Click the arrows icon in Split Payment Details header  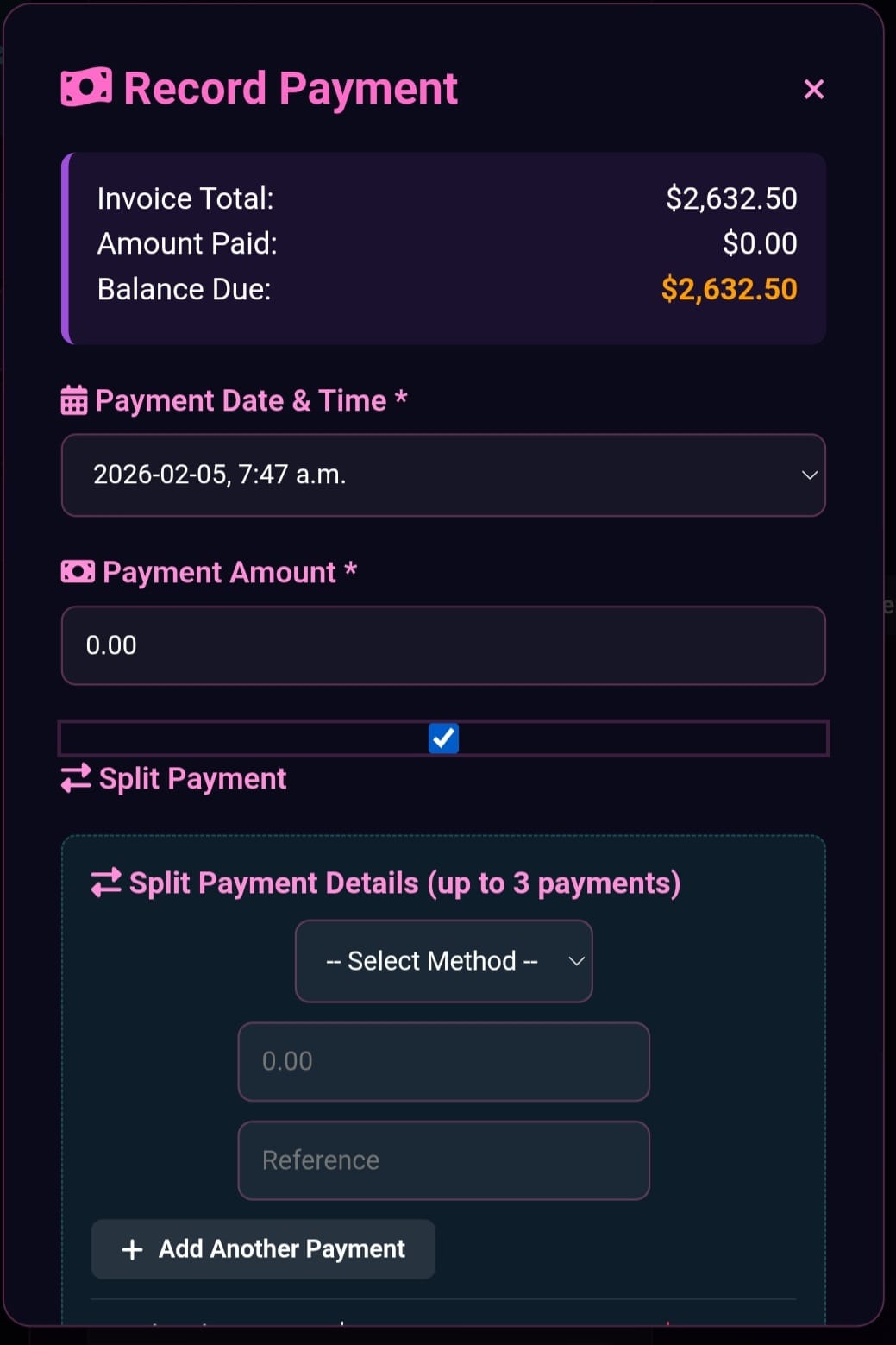click(x=105, y=882)
